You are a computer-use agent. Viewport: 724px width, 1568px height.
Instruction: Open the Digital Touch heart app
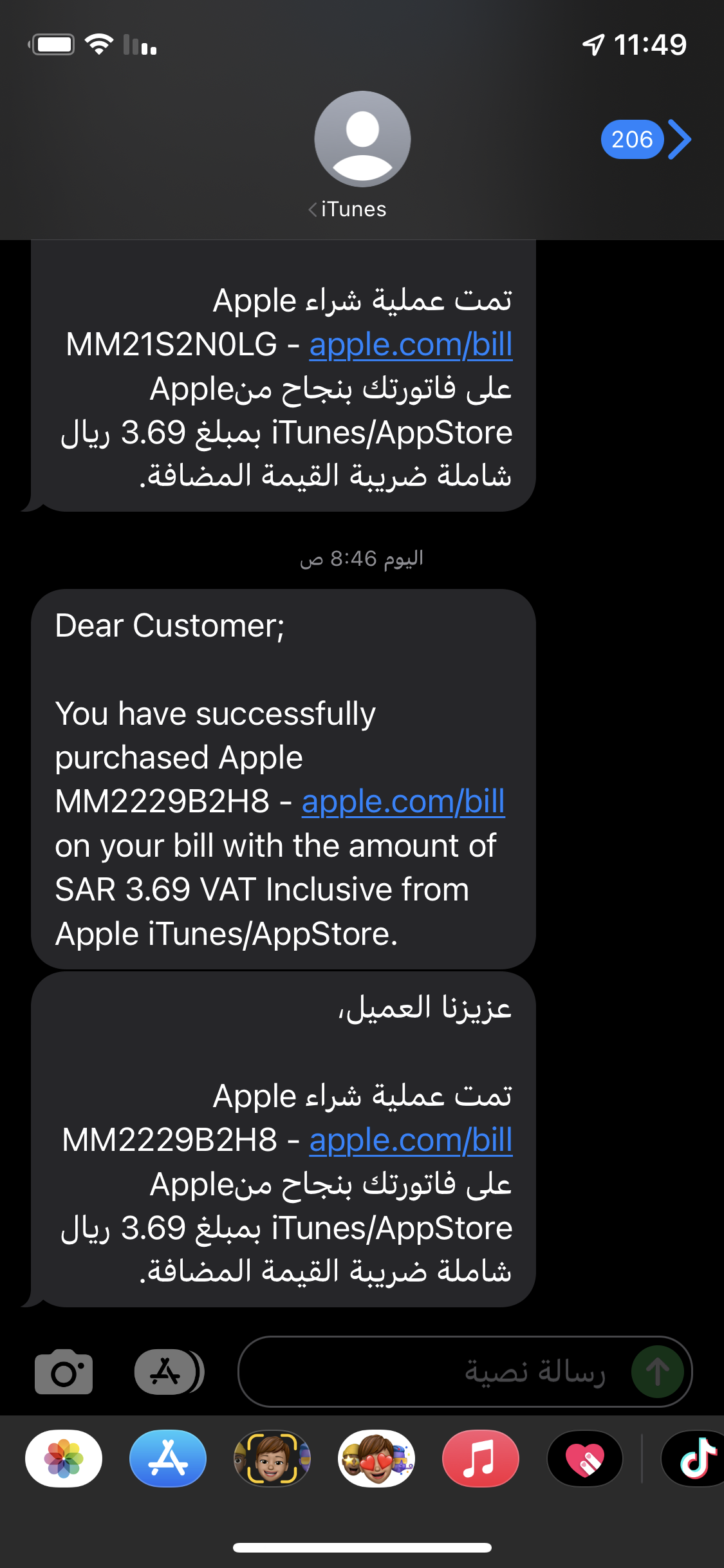(585, 1459)
